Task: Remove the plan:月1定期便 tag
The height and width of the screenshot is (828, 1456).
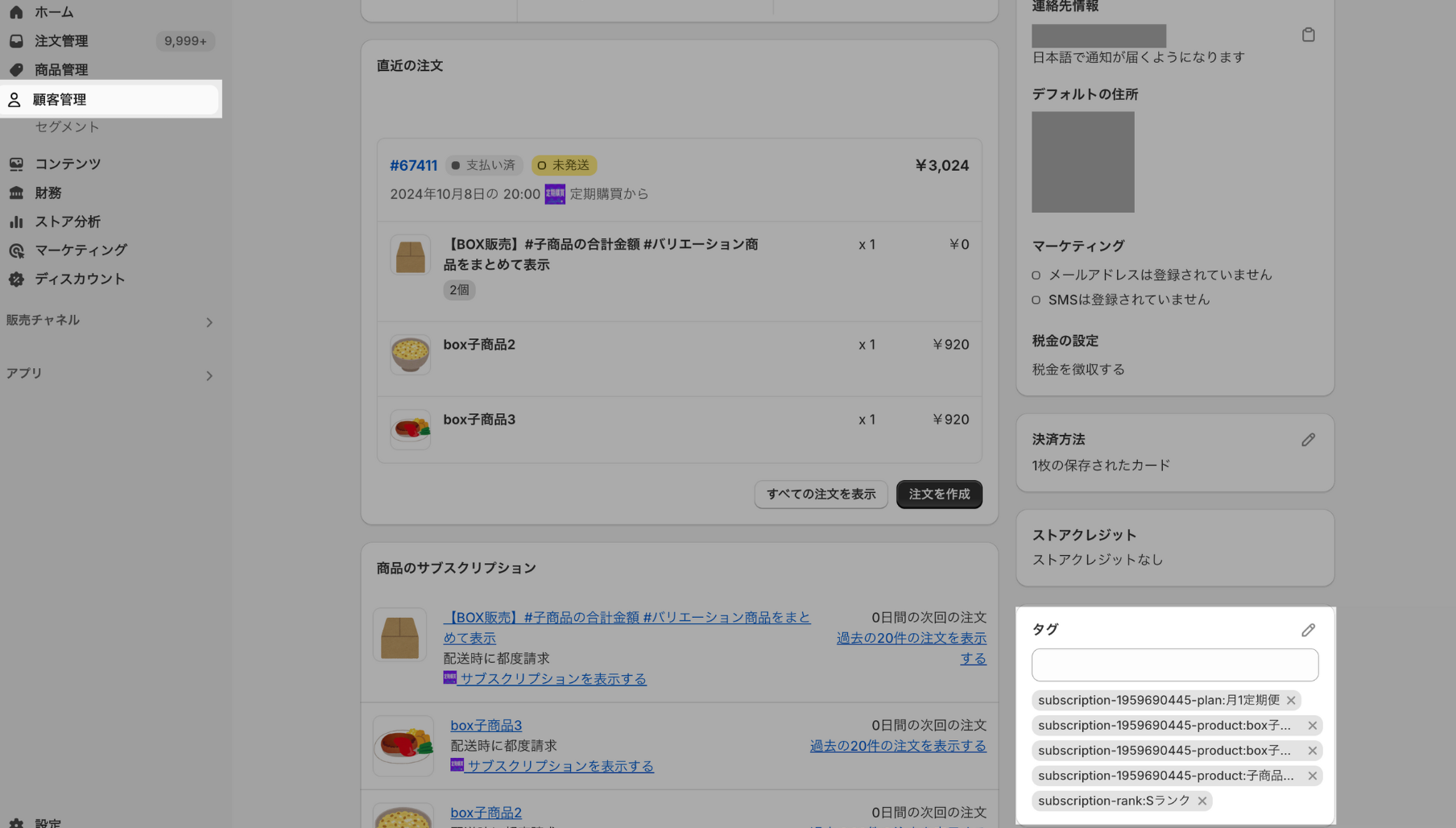Action: (1291, 701)
